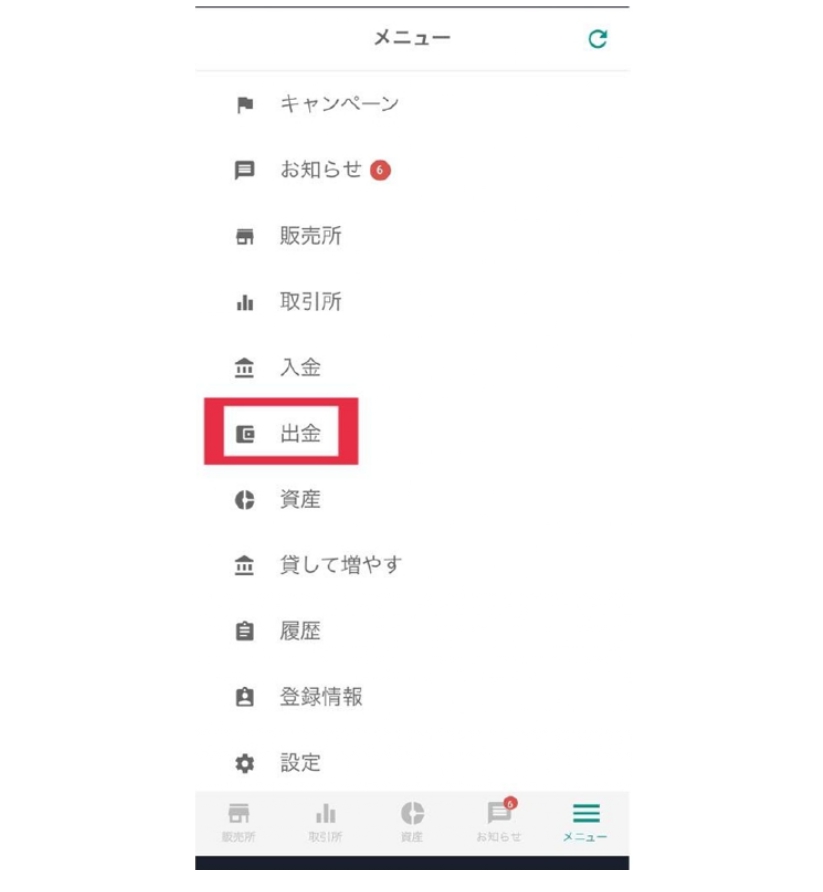Screen dimensions: 823x892
Task: Switch to the お知らせ bottom tab
Action: tap(499, 821)
